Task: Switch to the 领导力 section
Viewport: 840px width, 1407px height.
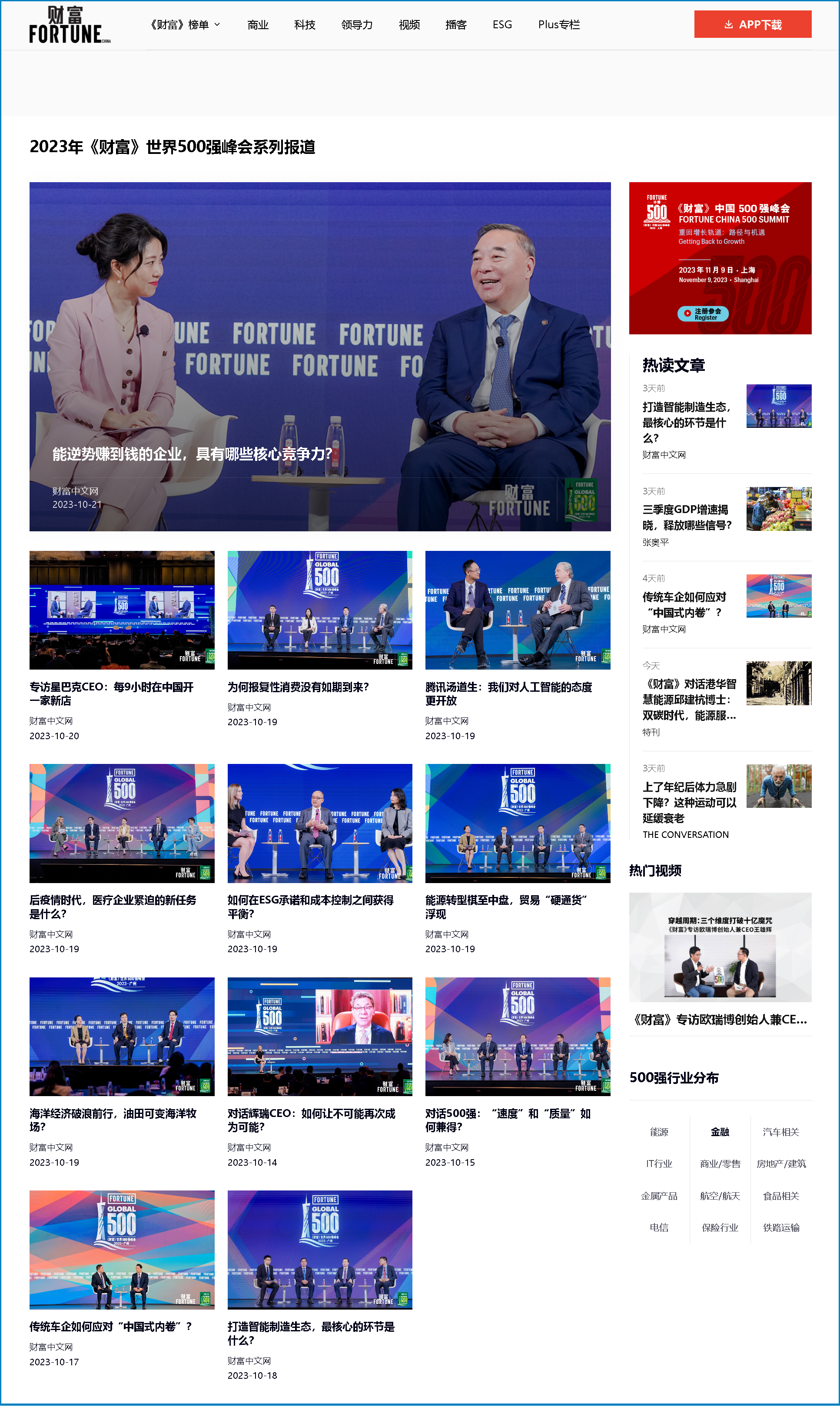Action: point(357,25)
